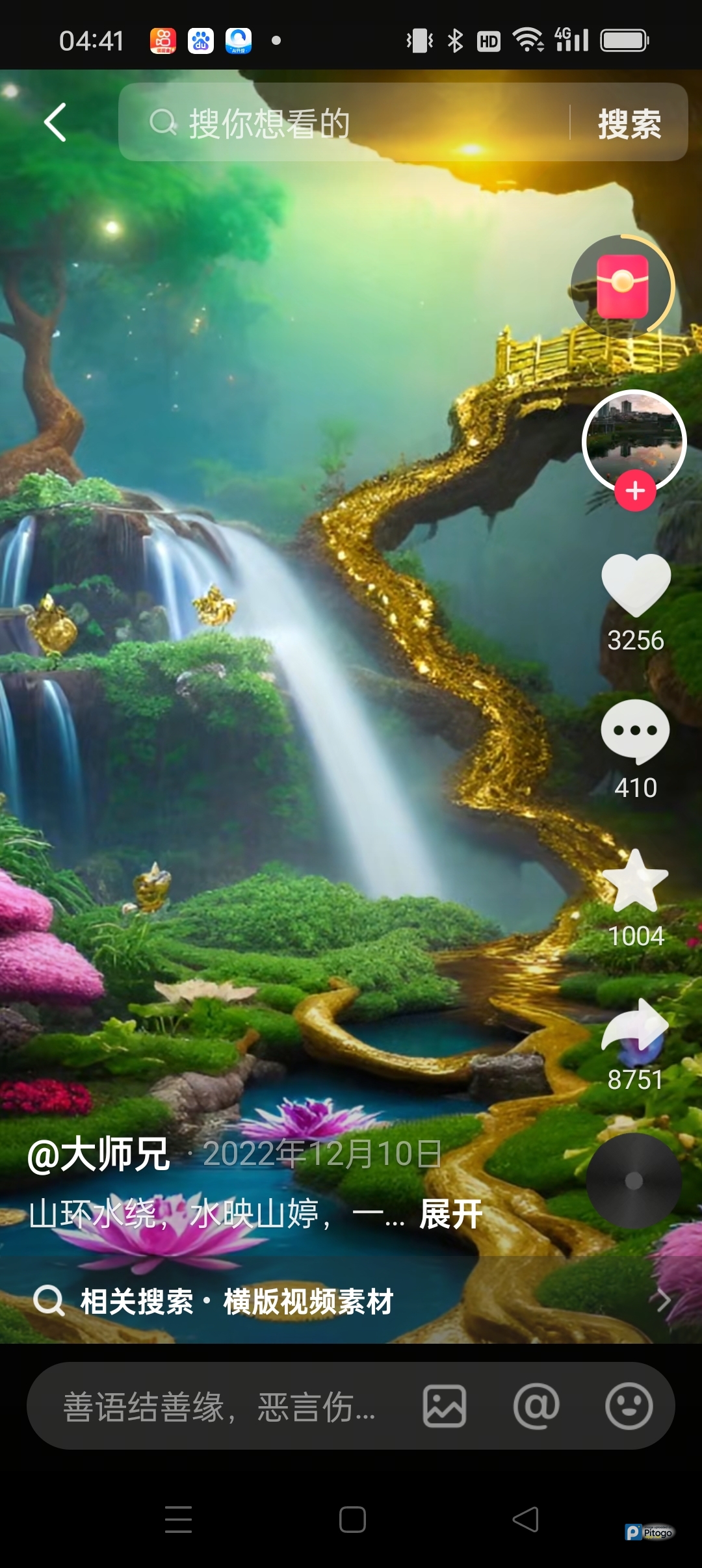The height and width of the screenshot is (1568, 702).
Task: Go back using the top-left arrow
Action: pyautogui.click(x=55, y=122)
